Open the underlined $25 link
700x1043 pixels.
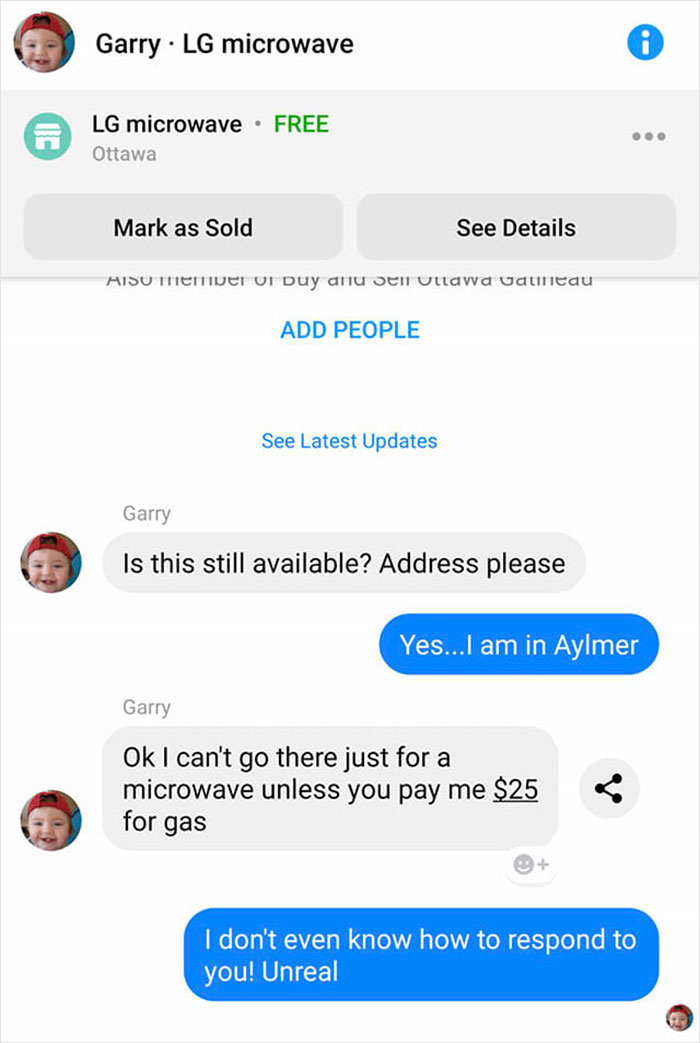click(516, 789)
